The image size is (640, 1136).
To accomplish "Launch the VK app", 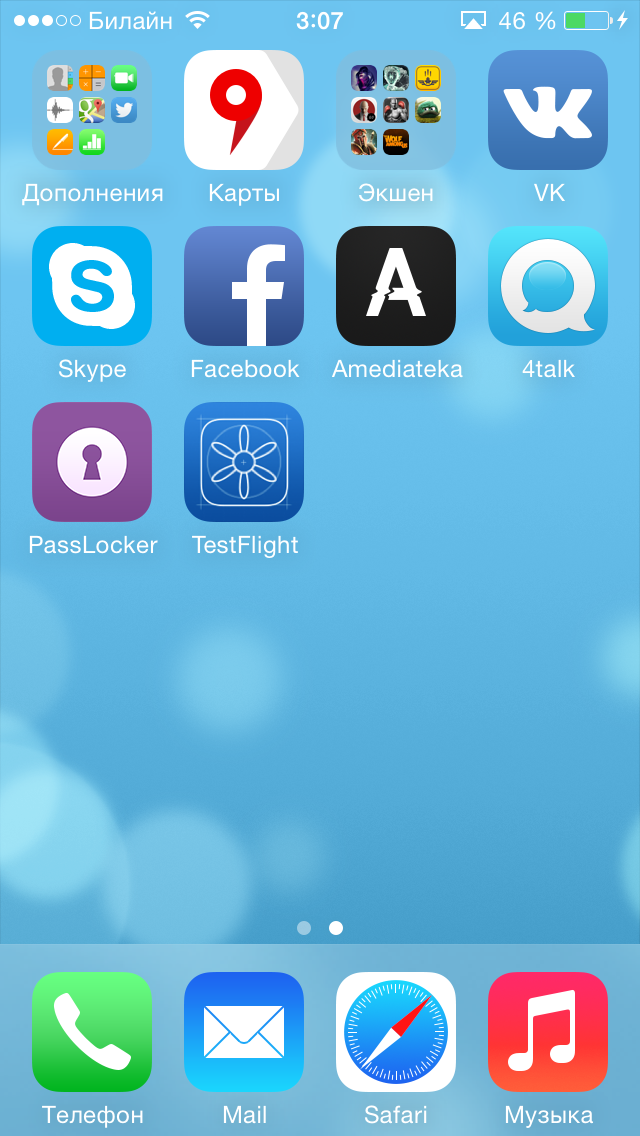I will click(x=548, y=110).
